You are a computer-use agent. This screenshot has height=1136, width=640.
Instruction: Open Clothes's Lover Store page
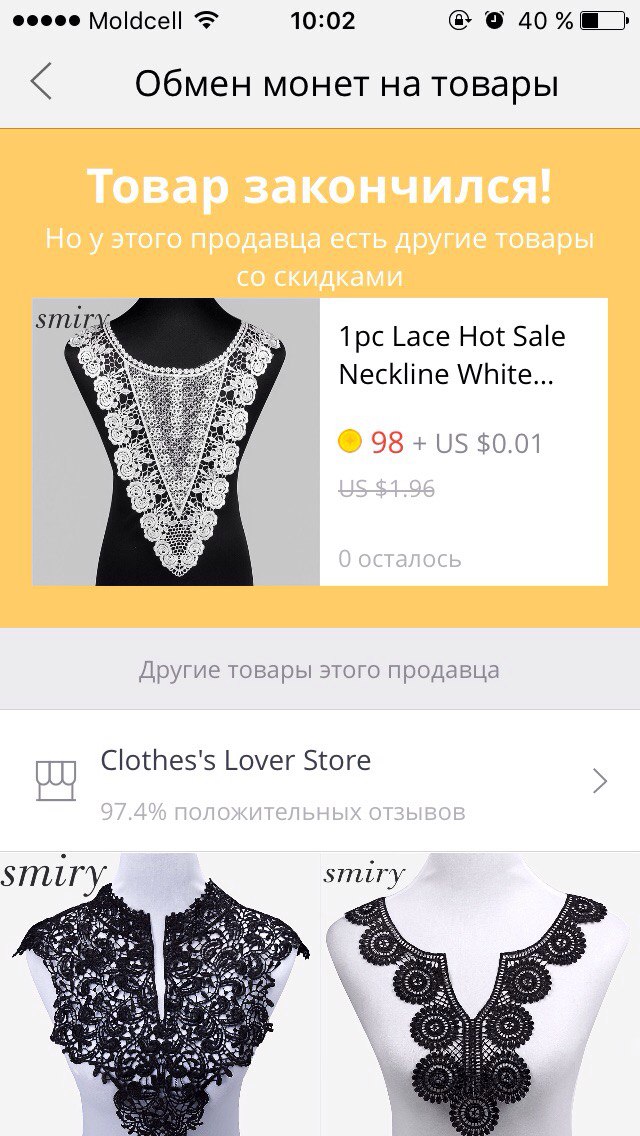click(x=320, y=780)
